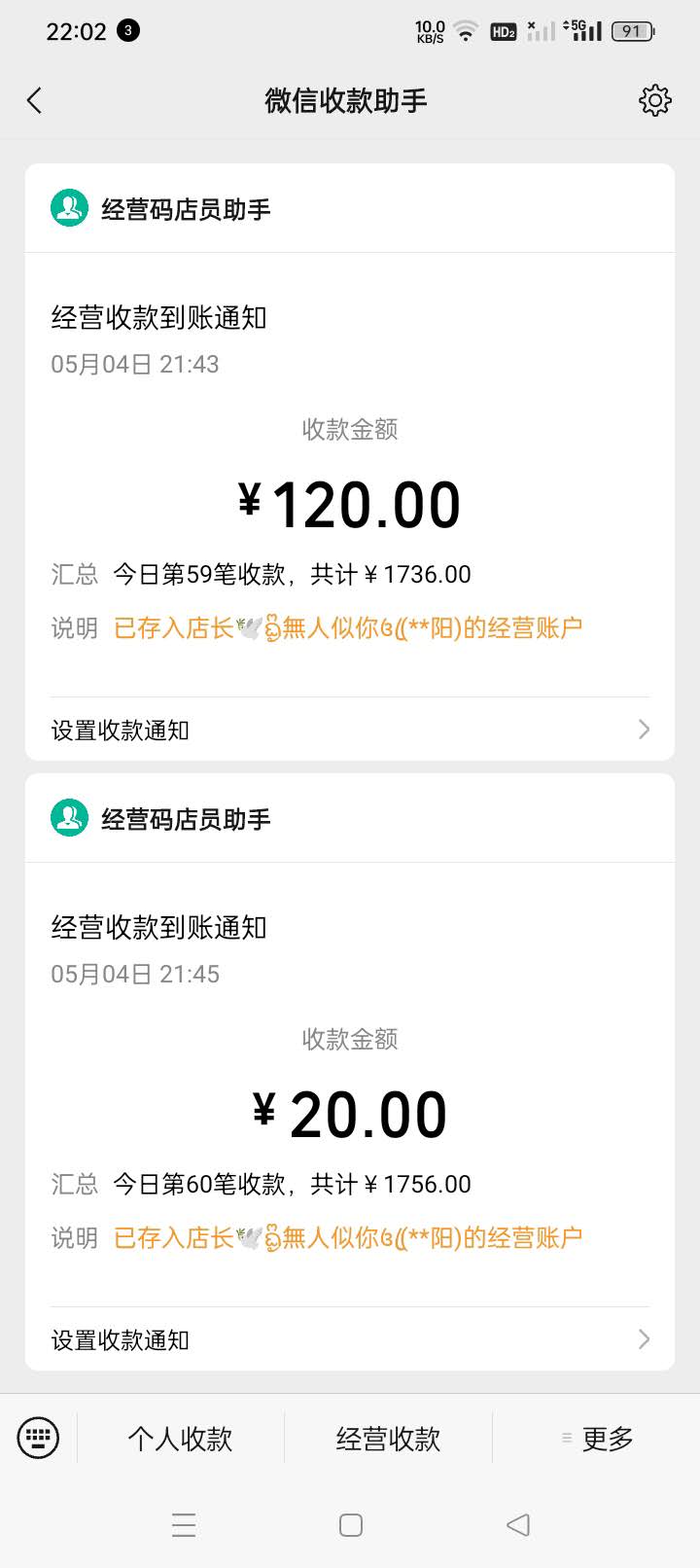This screenshot has height=1568, width=700.
Task: Open the 个人收款 menu
Action: pos(181,1438)
